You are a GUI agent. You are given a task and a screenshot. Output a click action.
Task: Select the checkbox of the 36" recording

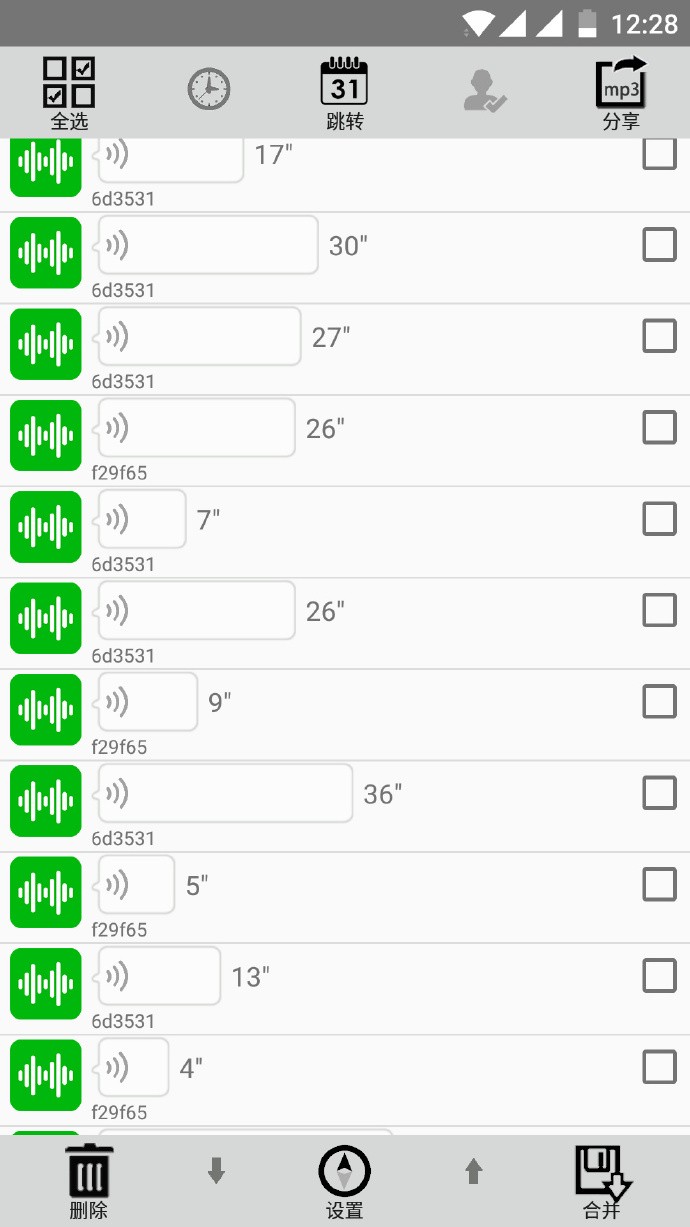(659, 793)
